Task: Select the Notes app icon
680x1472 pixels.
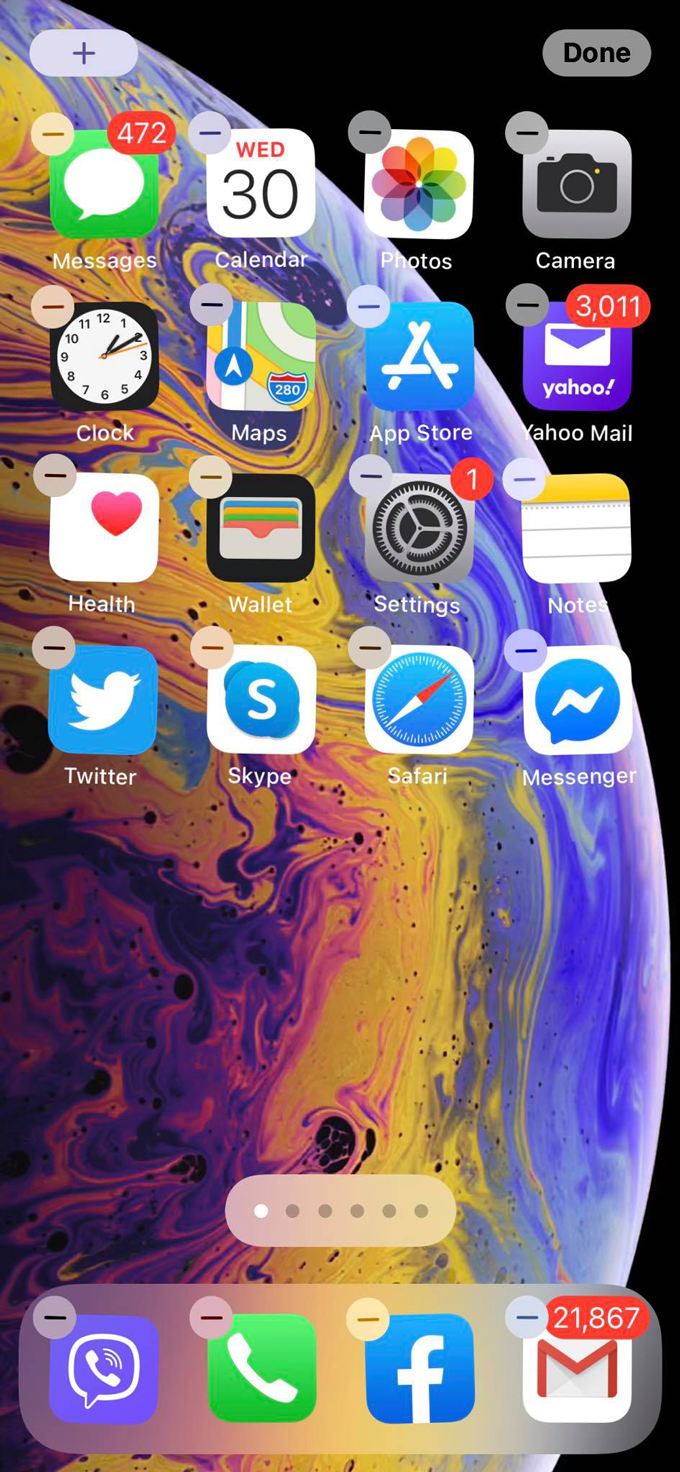Action: pos(576,528)
